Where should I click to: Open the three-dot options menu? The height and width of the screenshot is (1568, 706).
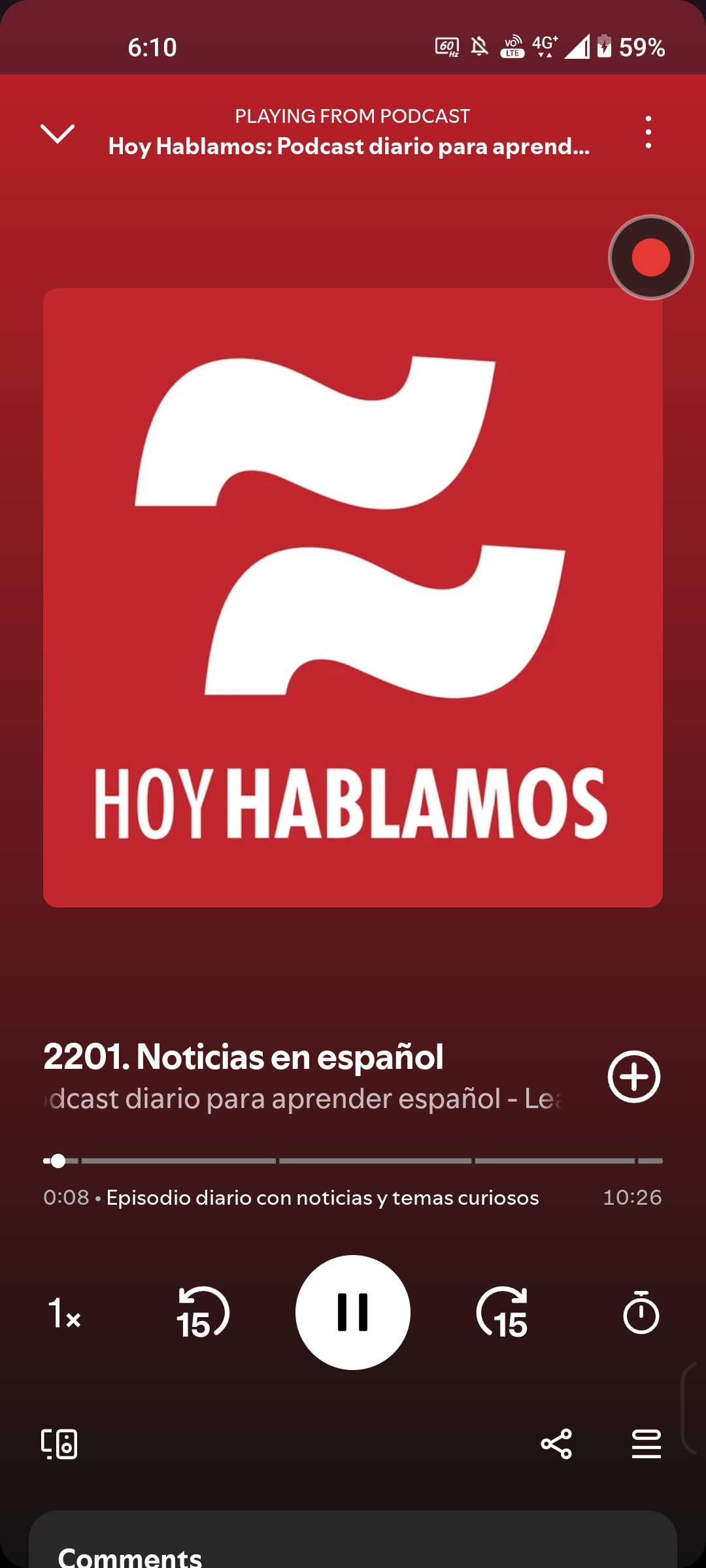648,133
